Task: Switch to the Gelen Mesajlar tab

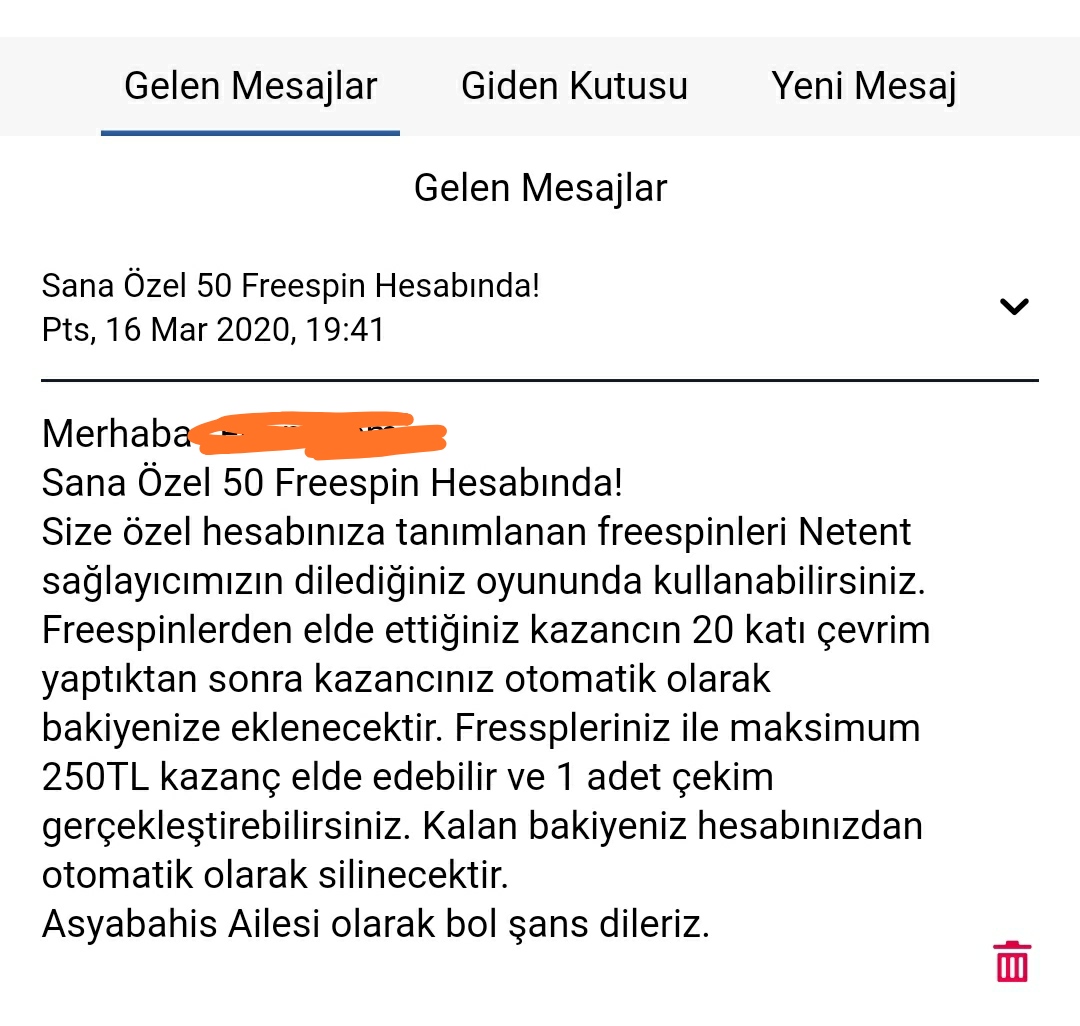Action: point(250,87)
